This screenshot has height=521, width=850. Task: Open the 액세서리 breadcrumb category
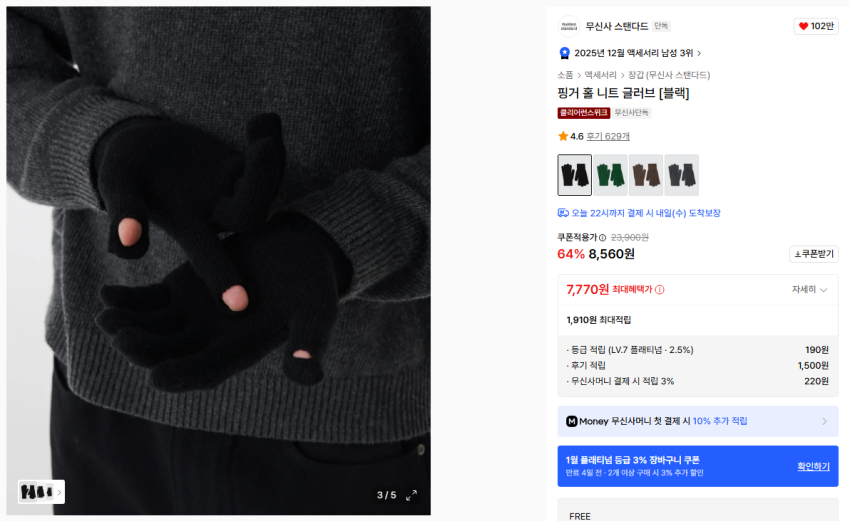pyautogui.click(x=600, y=75)
